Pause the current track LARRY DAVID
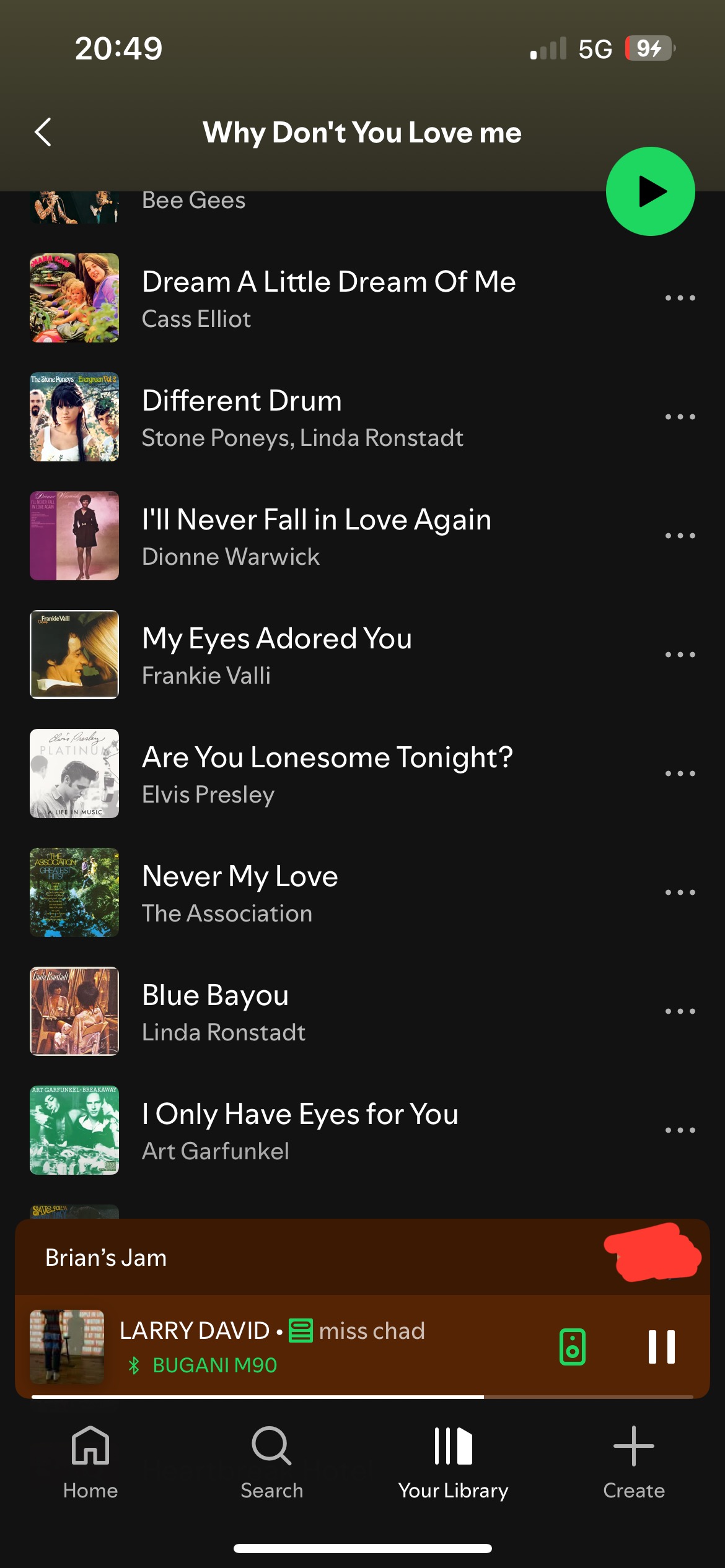The width and height of the screenshot is (725, 1568). [x=661, y=1347]
